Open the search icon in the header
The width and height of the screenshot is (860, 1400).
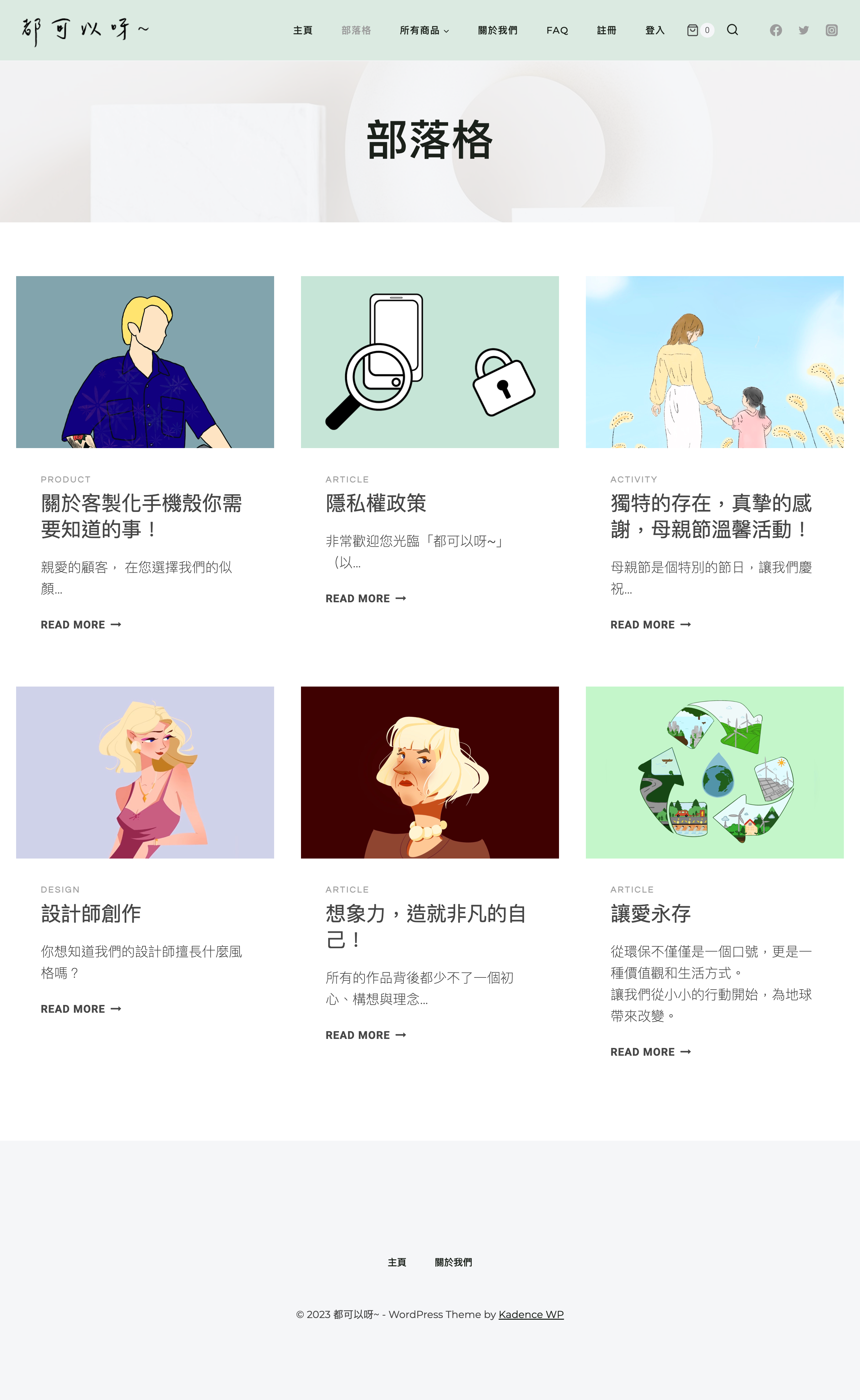click(732, 30)
